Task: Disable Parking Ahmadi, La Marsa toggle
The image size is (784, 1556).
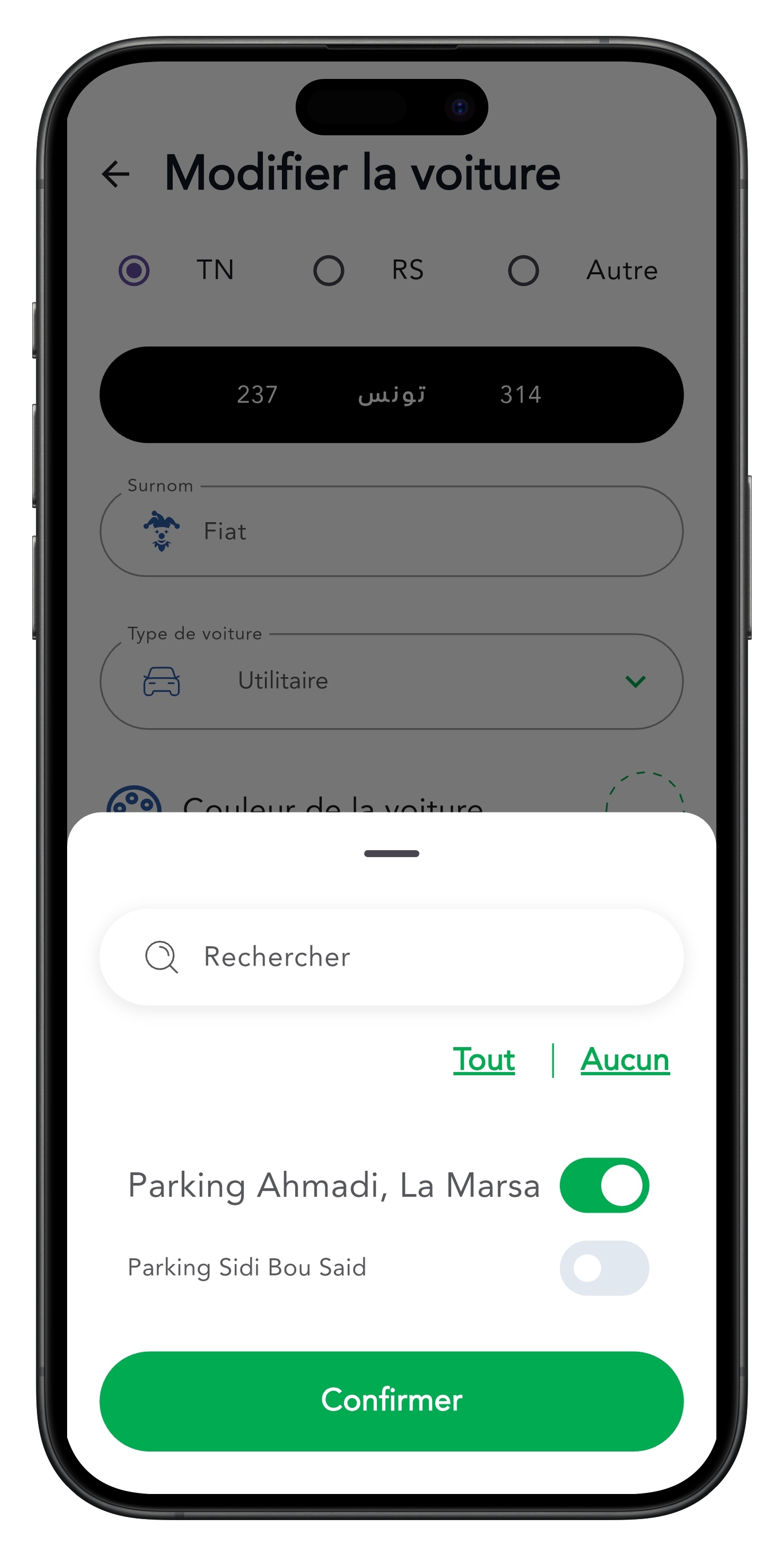Action: coord(604,1185)
